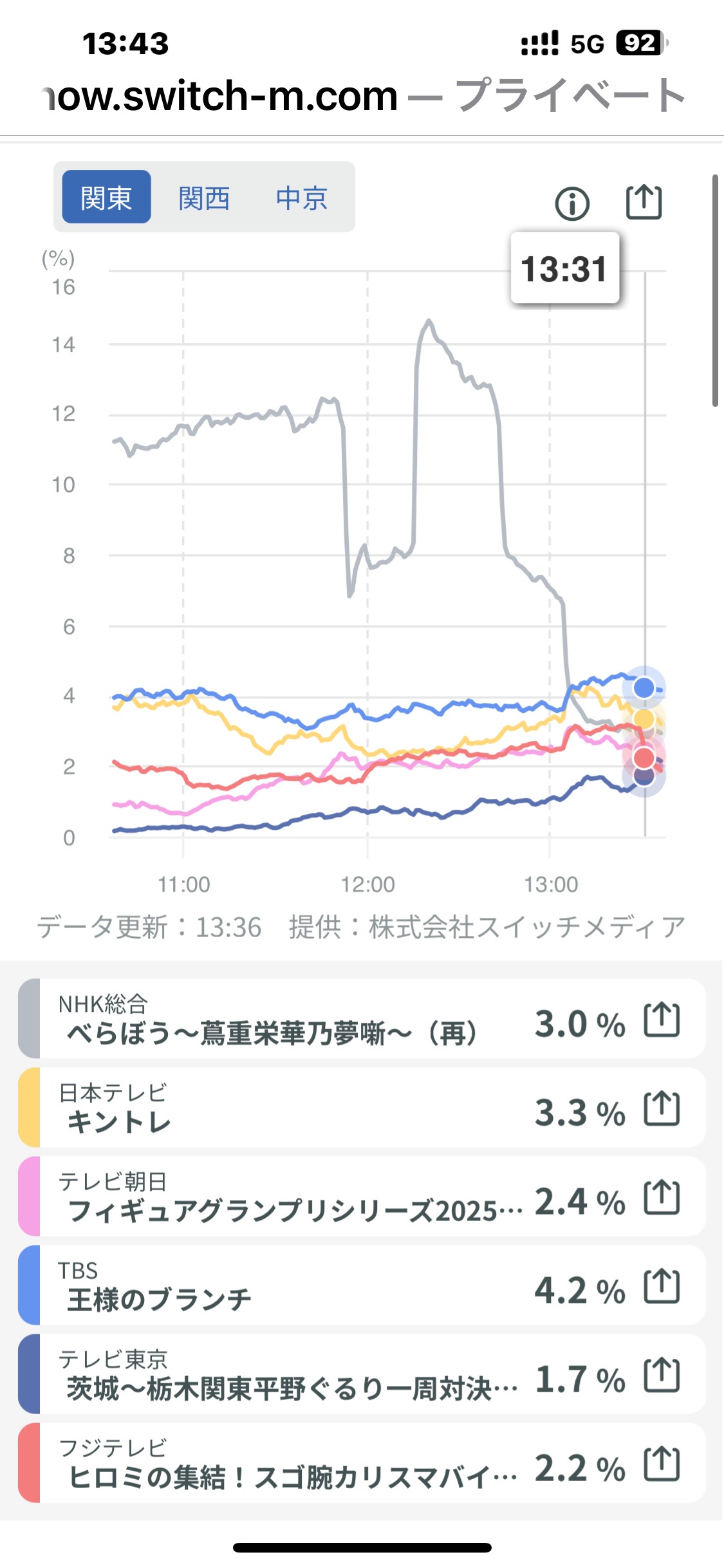724x1568 pixels.
Task: Share the 日本テレビ キントレ rating
Action: point(662,1108)
